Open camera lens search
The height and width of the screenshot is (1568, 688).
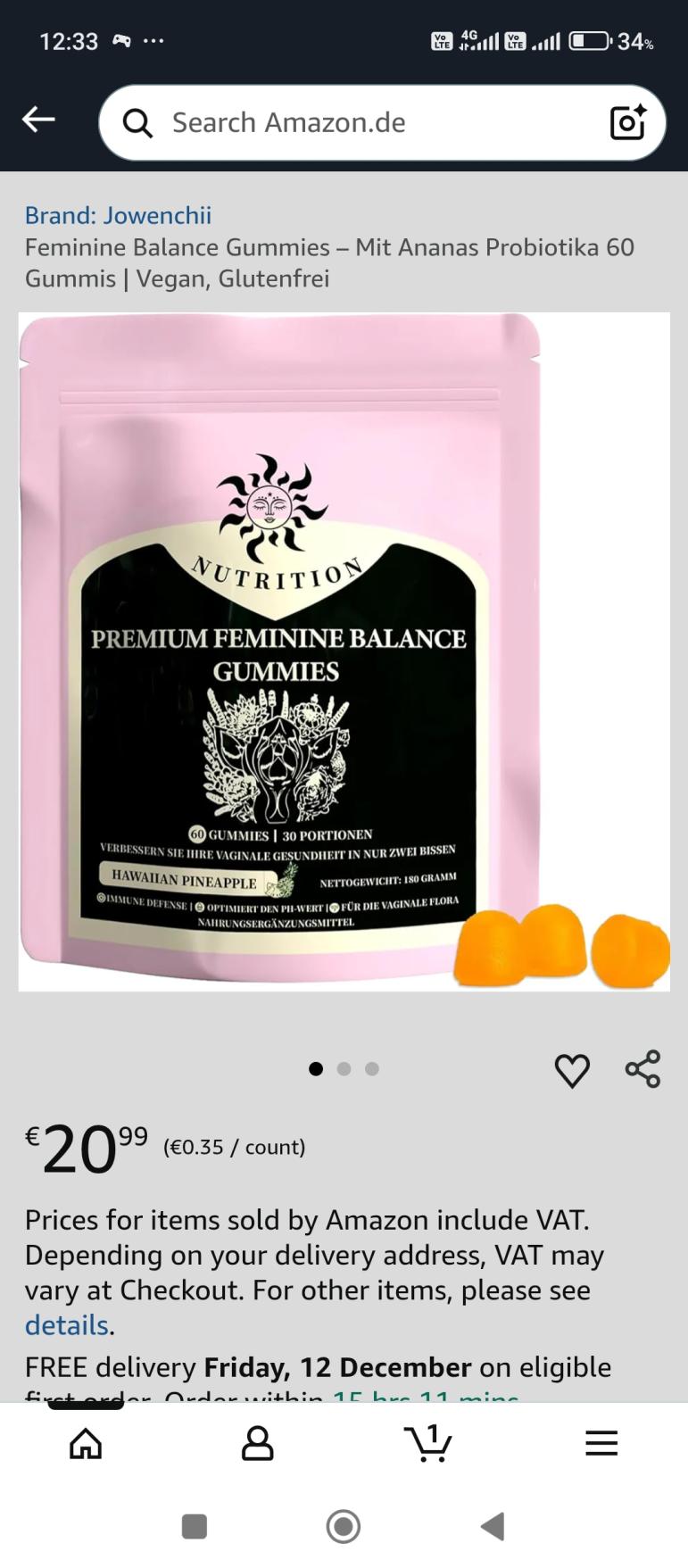627,122
